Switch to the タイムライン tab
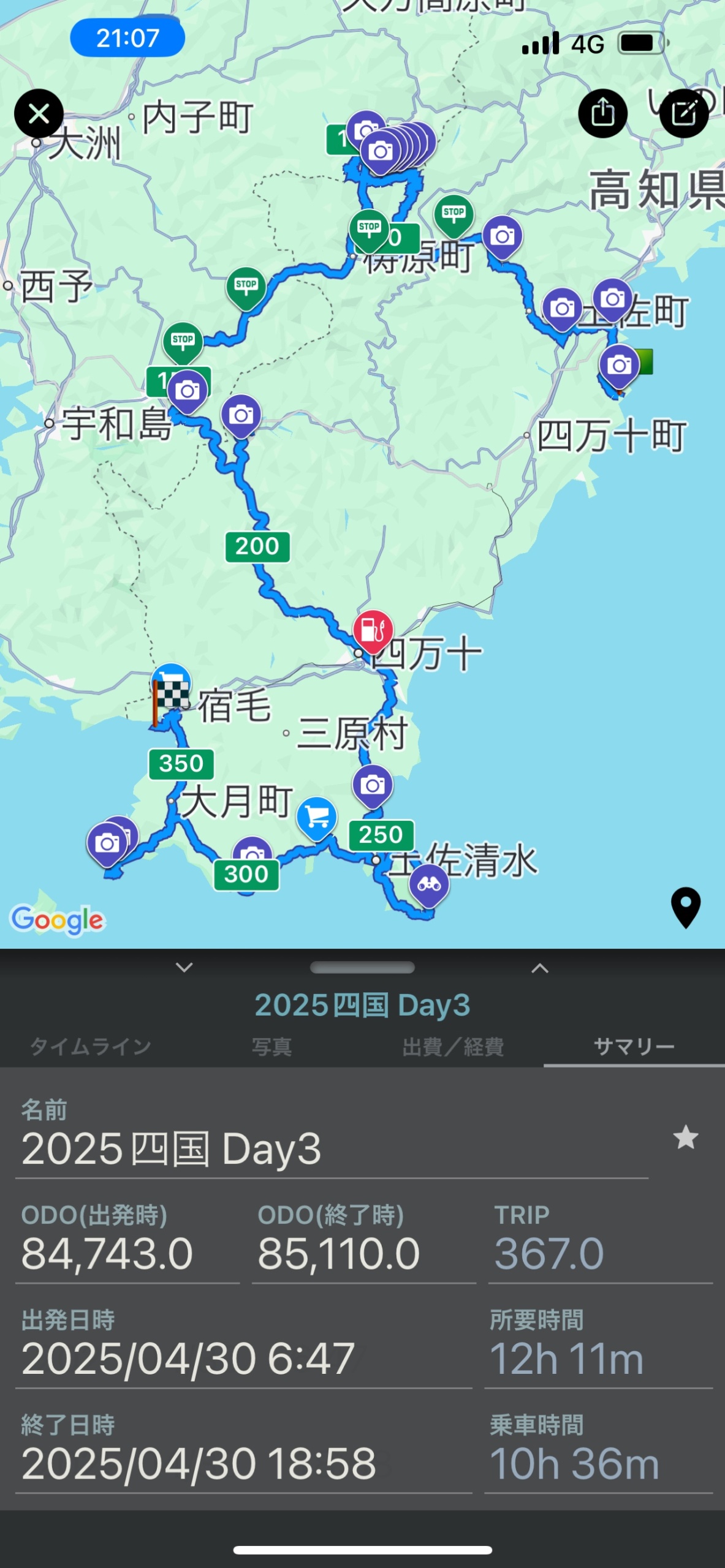Image resolution: width=725 pixels, height=1568 pixels. [91, 1047]
